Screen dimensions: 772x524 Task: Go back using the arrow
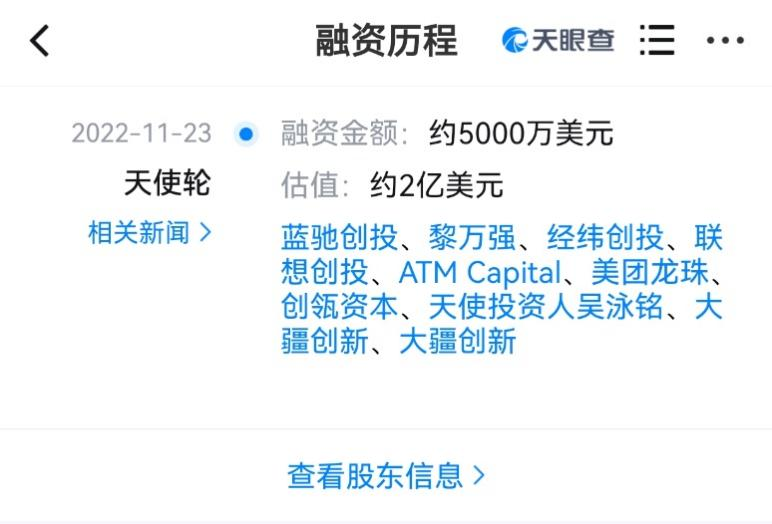(39, 41)
